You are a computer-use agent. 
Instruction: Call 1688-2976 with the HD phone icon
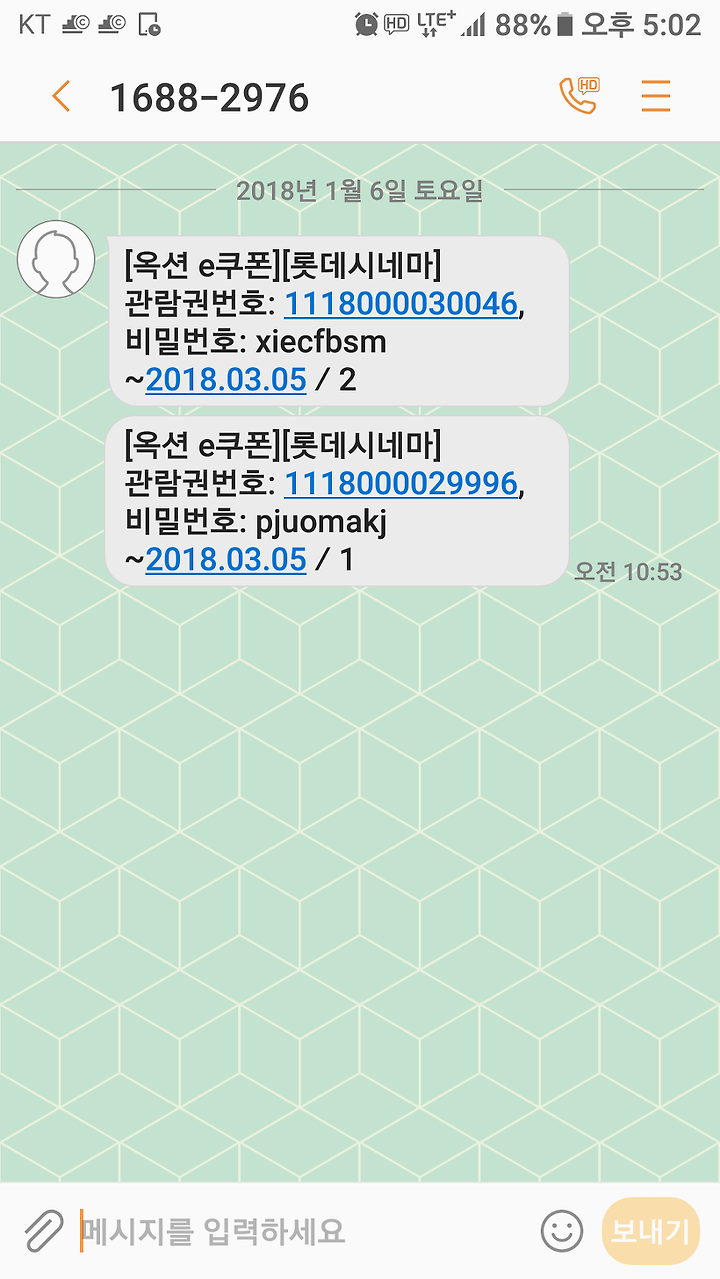579,95
